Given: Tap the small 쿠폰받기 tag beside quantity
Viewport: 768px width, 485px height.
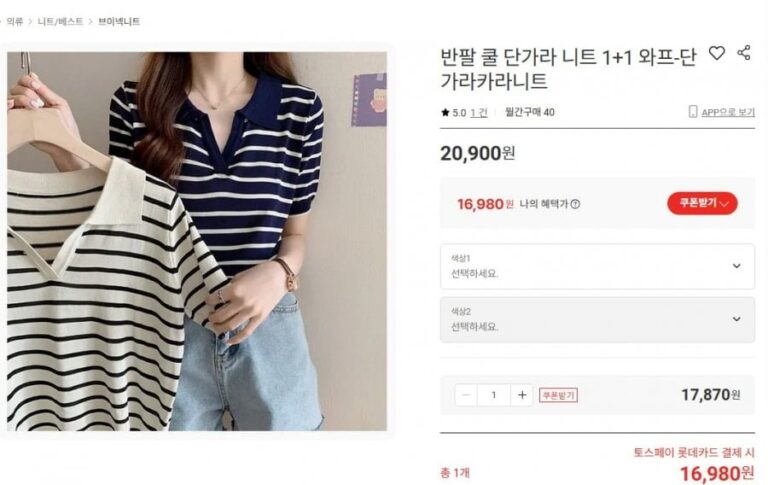Looking at the screenshot, I should pyautogui.click(x=559, y=395).
